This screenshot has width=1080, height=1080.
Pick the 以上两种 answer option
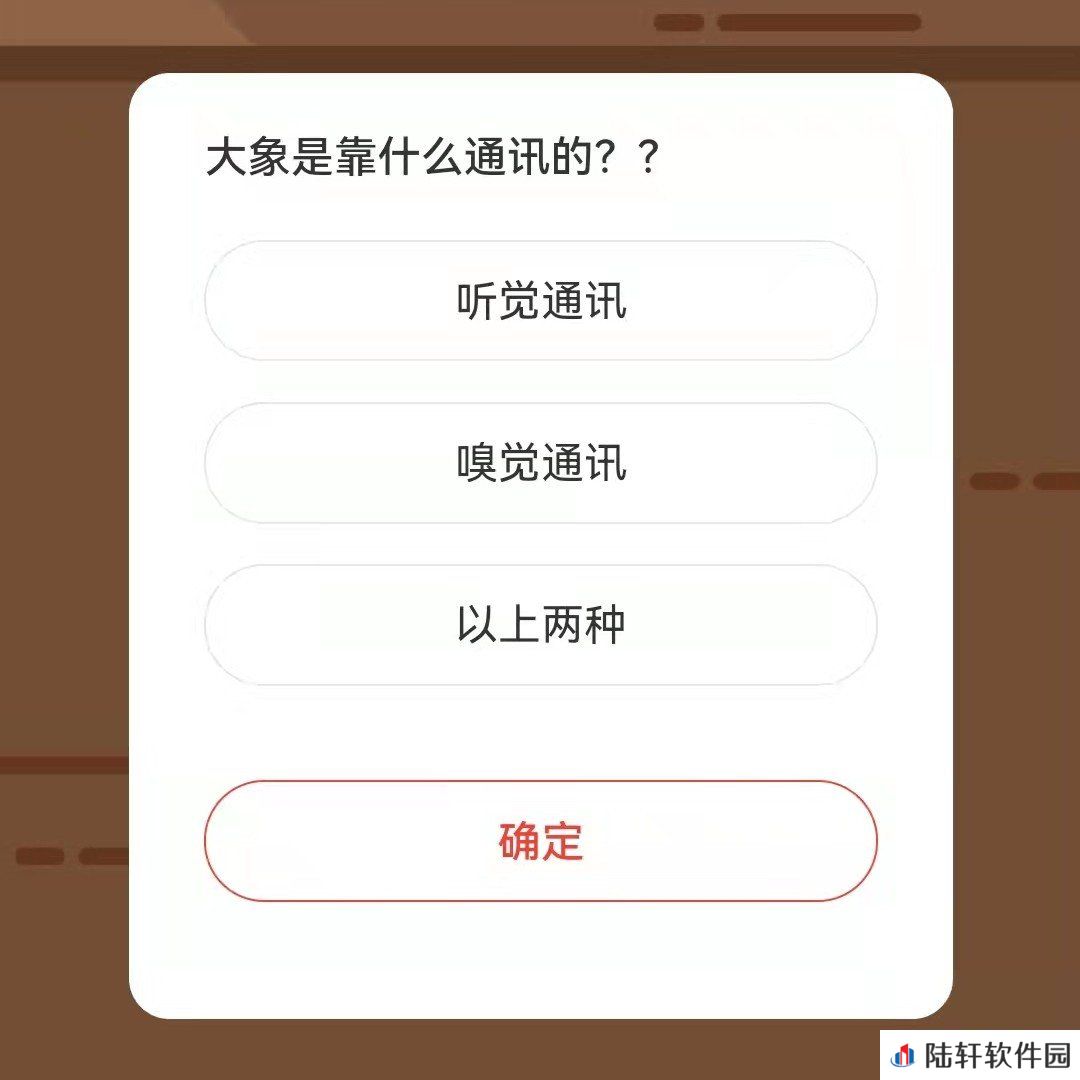[540, 625]
